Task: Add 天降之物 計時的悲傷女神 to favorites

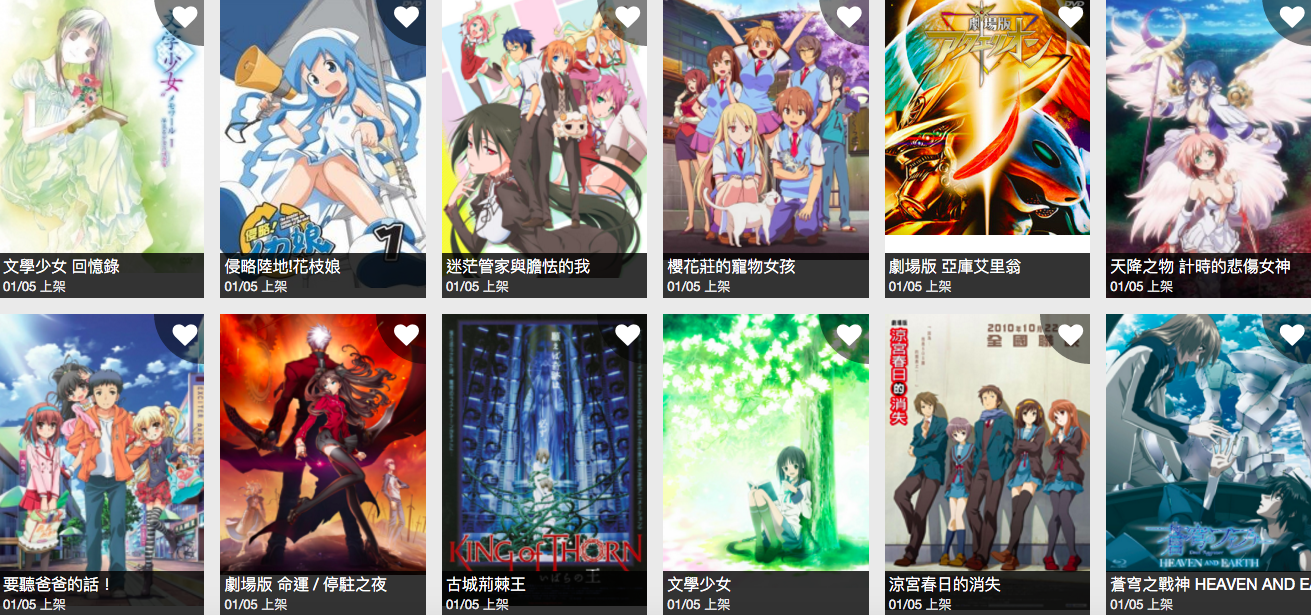Action: [x=1291, y=17]
